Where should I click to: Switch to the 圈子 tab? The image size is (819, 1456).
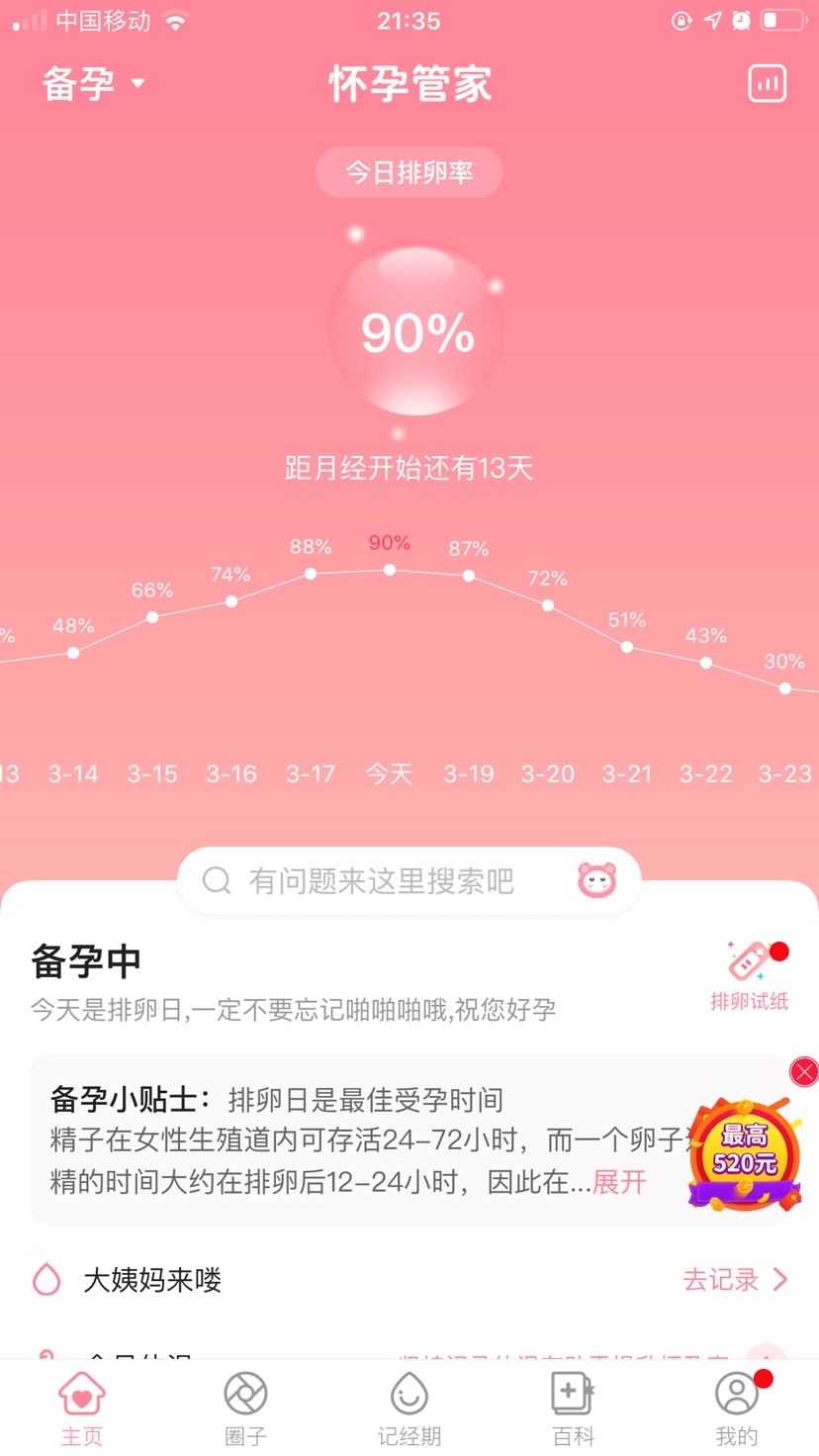point(245,1409)
